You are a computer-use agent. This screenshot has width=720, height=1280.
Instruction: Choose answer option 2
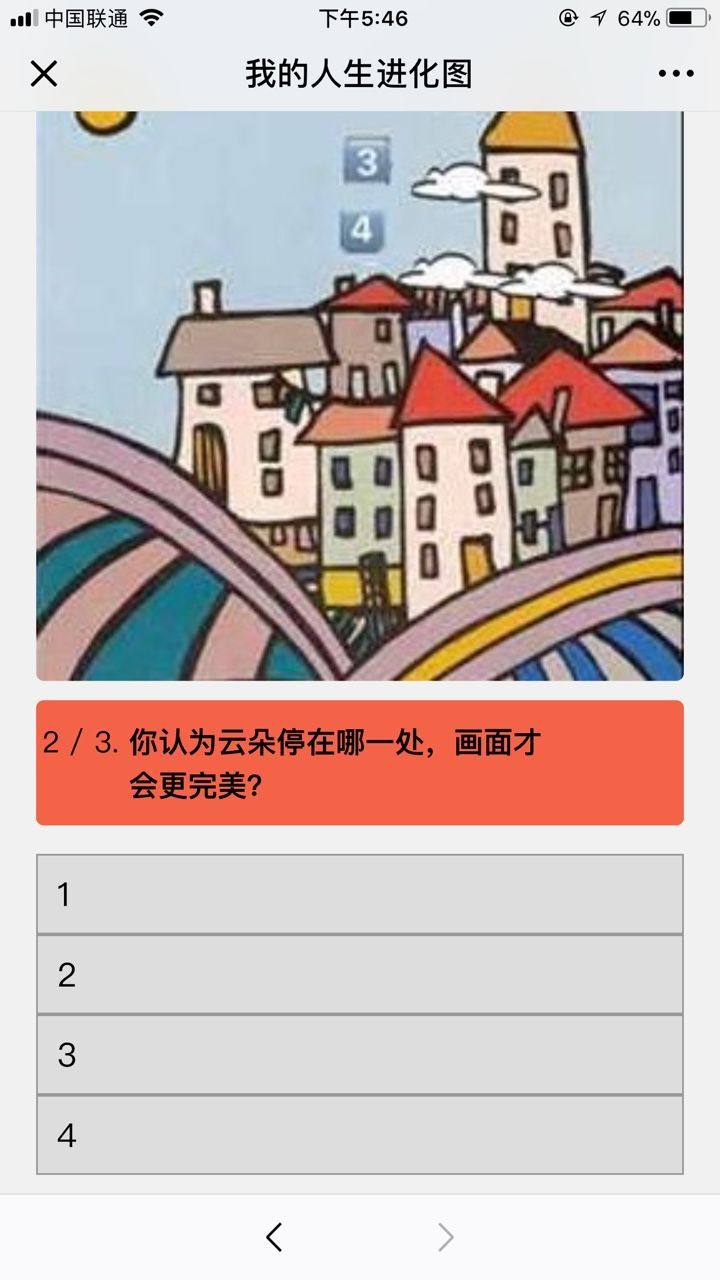360,975
